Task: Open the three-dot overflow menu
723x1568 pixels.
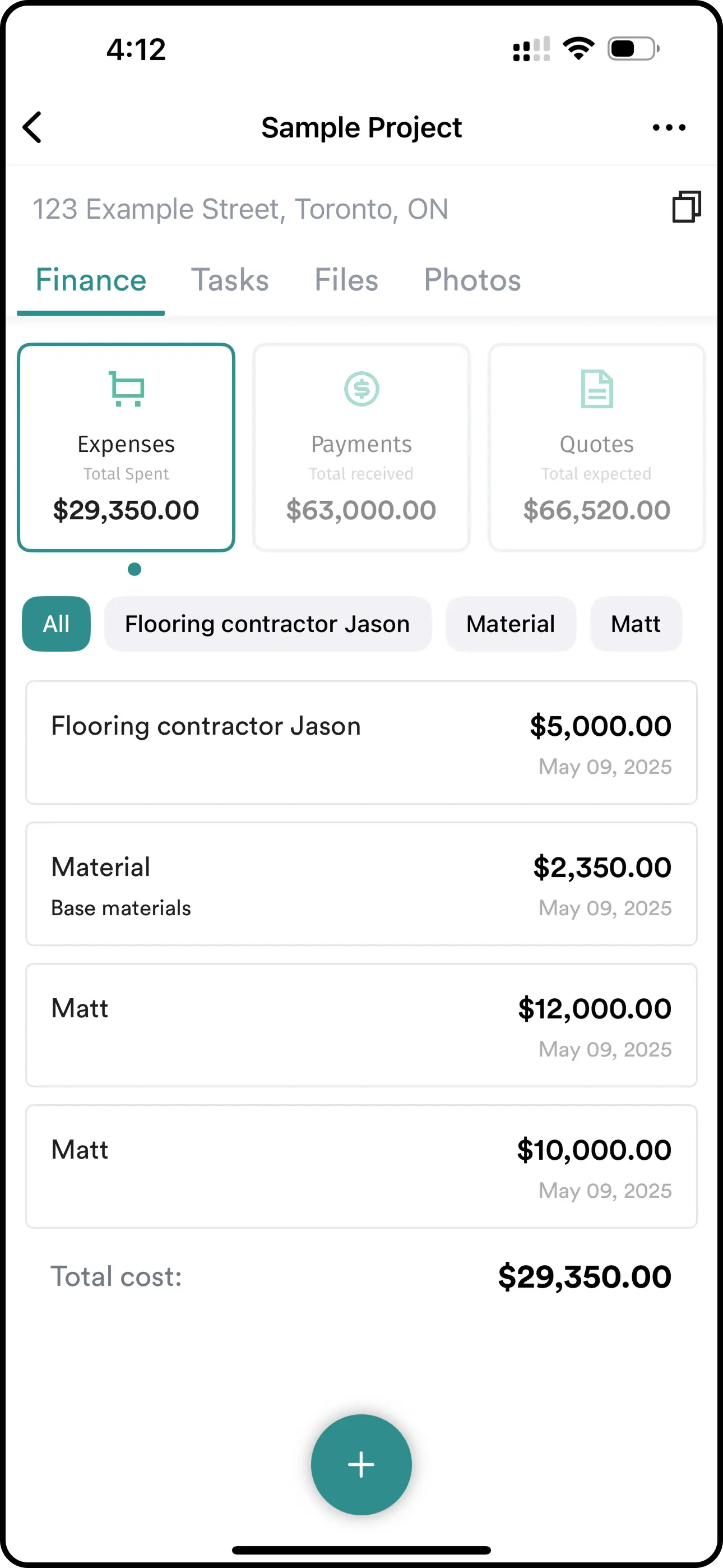Action: click(668, 127)
